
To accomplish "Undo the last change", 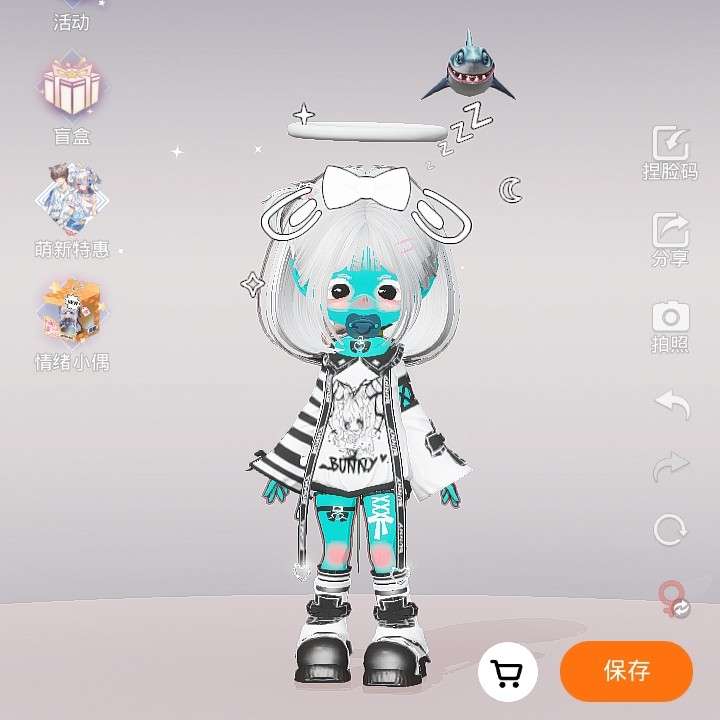I will pyautogui.click(x=672, y=405).
